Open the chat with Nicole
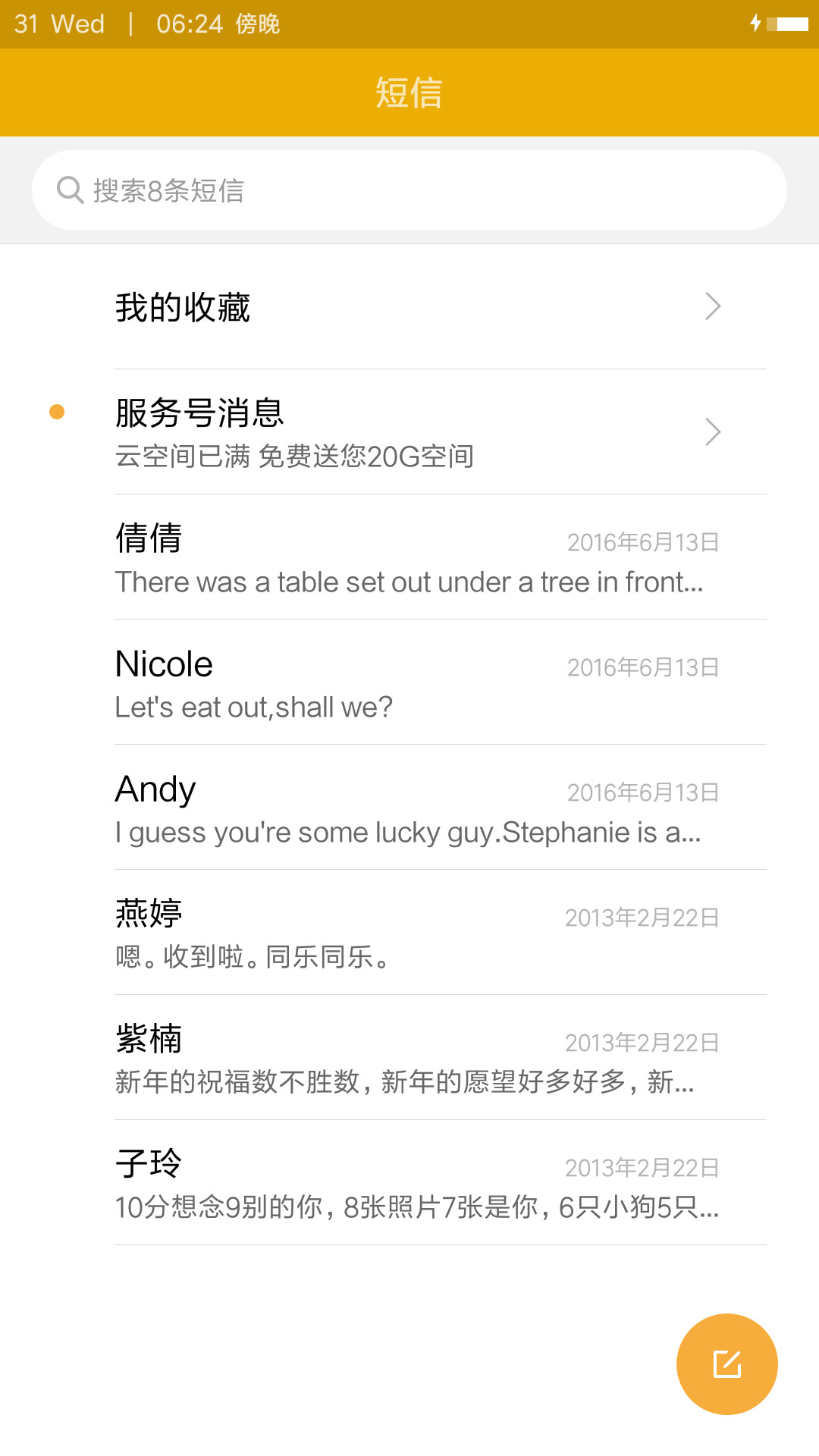The width and height of the screenshot is (819, 1456). click(409, 682)
